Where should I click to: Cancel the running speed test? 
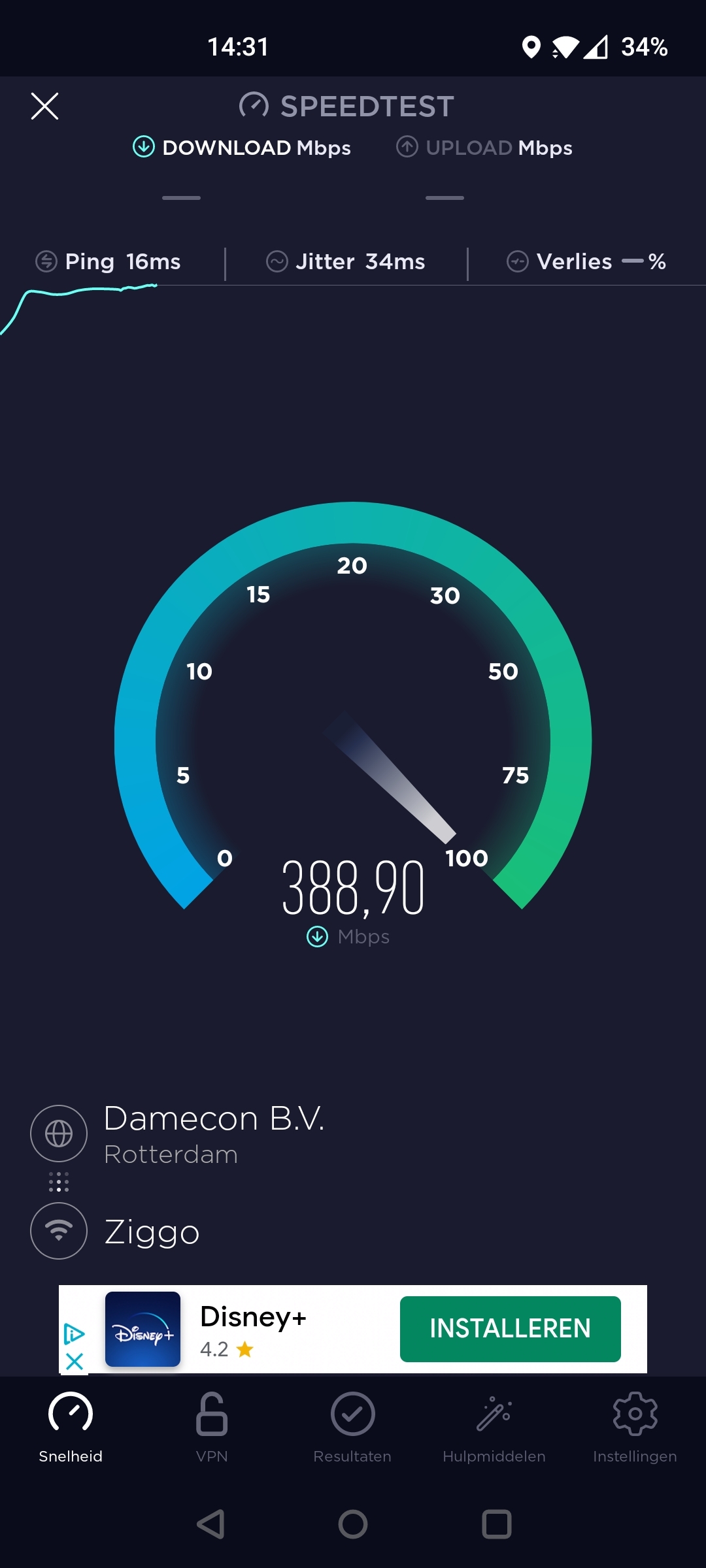point(44,106)
